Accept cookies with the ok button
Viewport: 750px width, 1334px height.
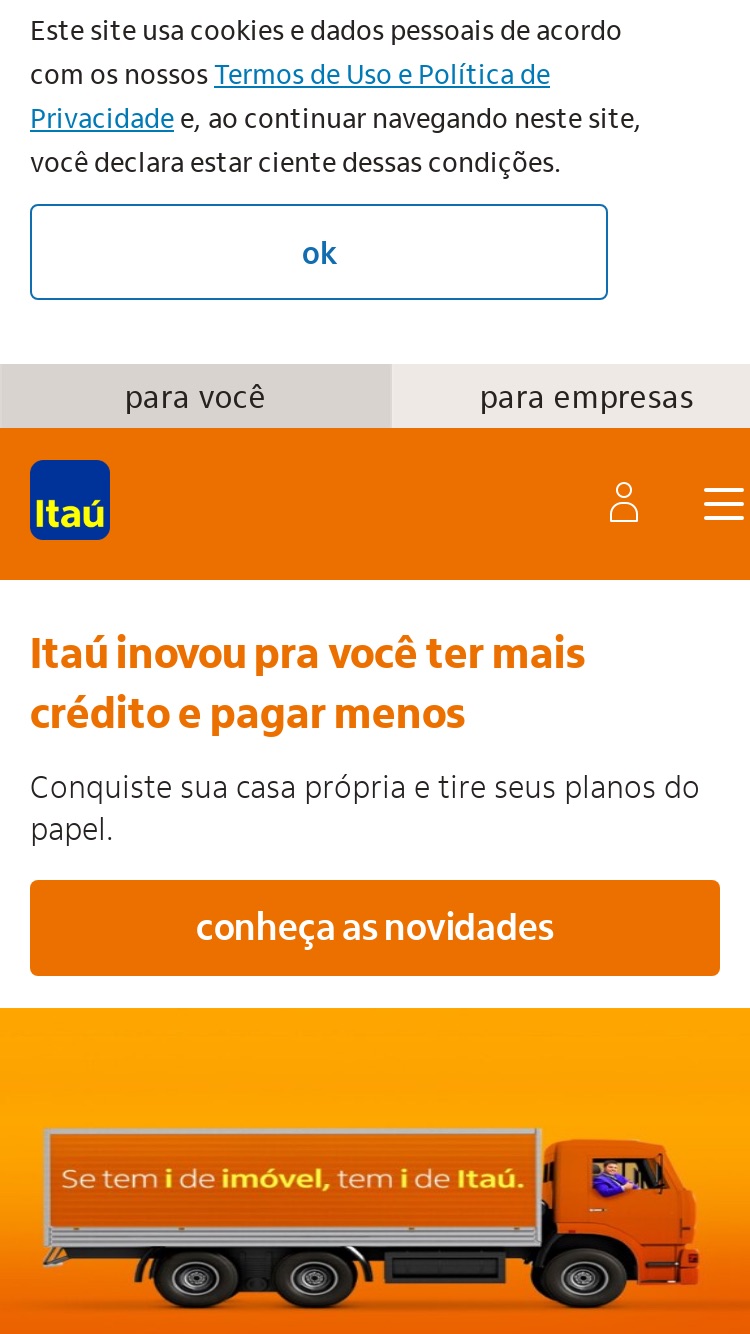tap(319, 252)
